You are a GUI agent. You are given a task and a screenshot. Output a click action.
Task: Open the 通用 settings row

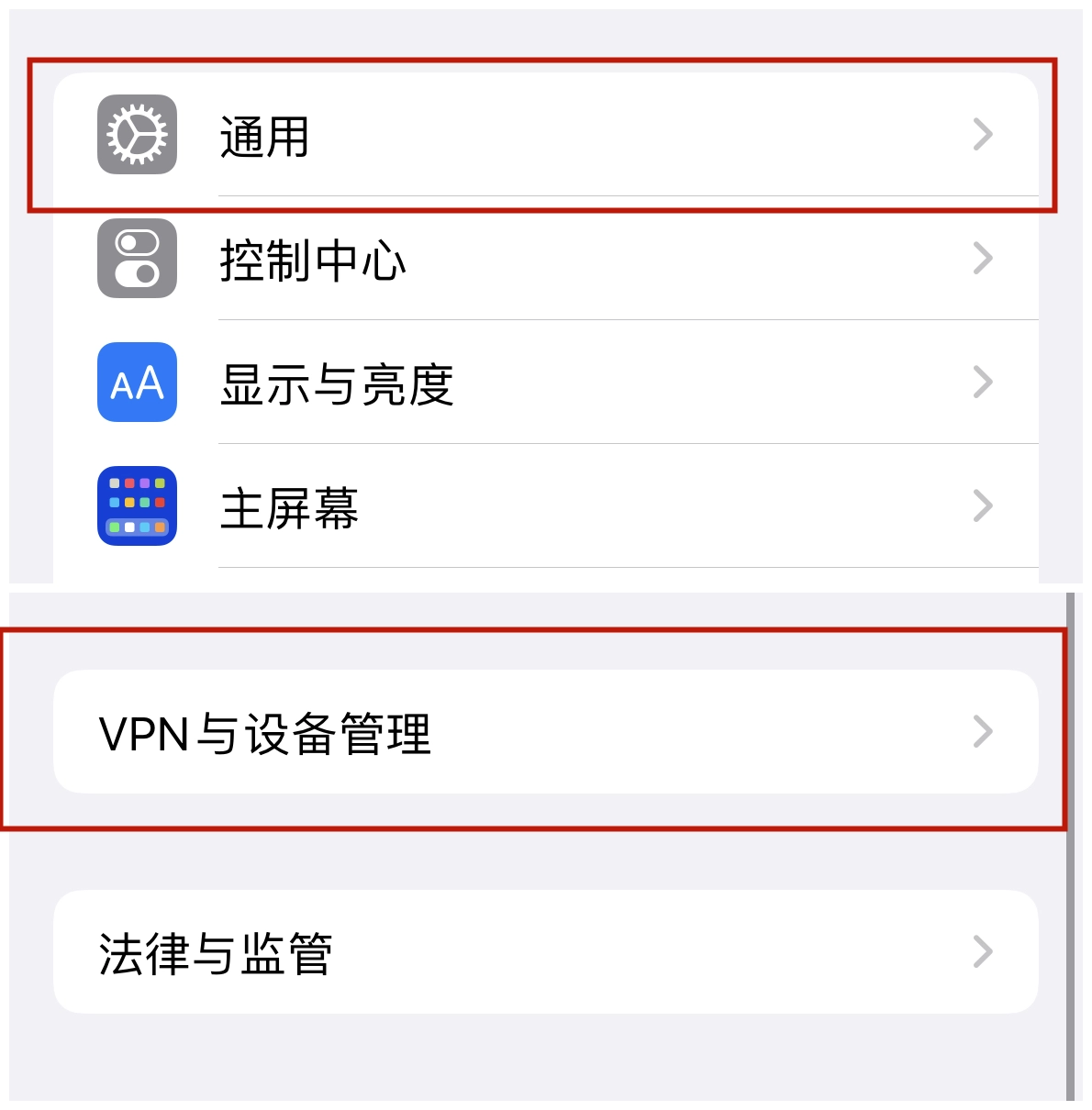[x=545, y=136]
